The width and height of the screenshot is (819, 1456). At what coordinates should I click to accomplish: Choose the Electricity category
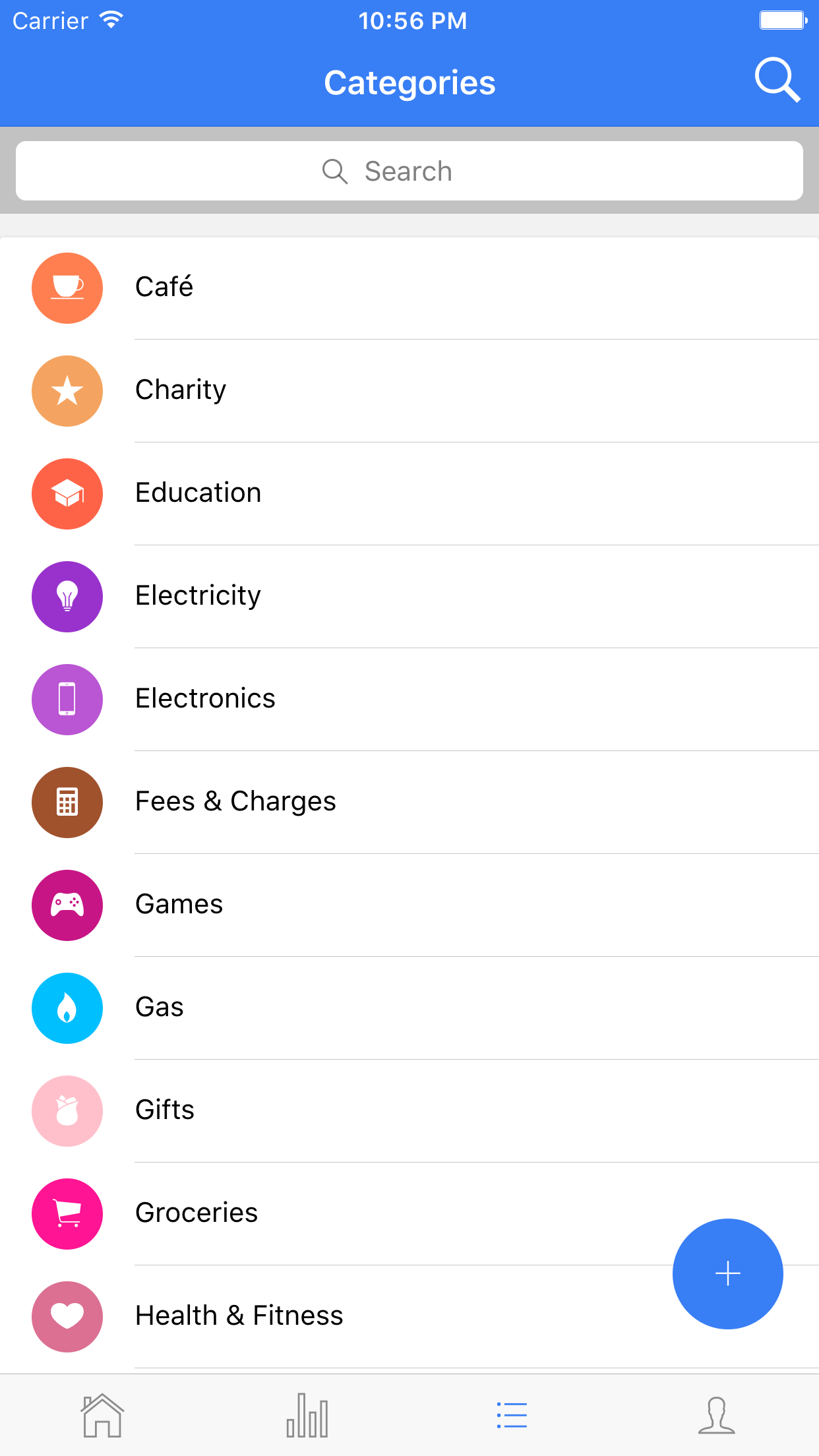409,597
